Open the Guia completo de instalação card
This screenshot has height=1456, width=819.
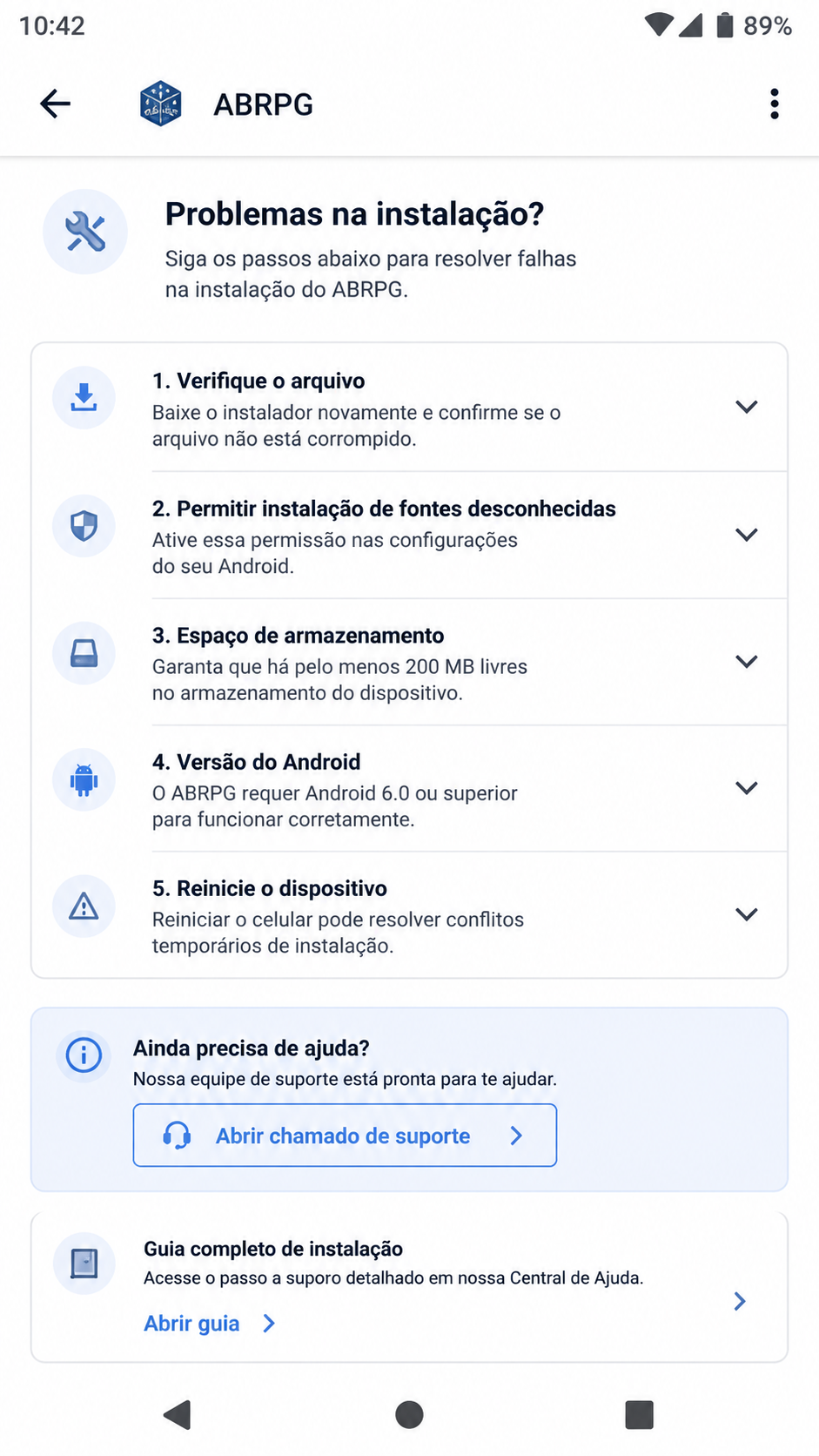(409, 1287)
